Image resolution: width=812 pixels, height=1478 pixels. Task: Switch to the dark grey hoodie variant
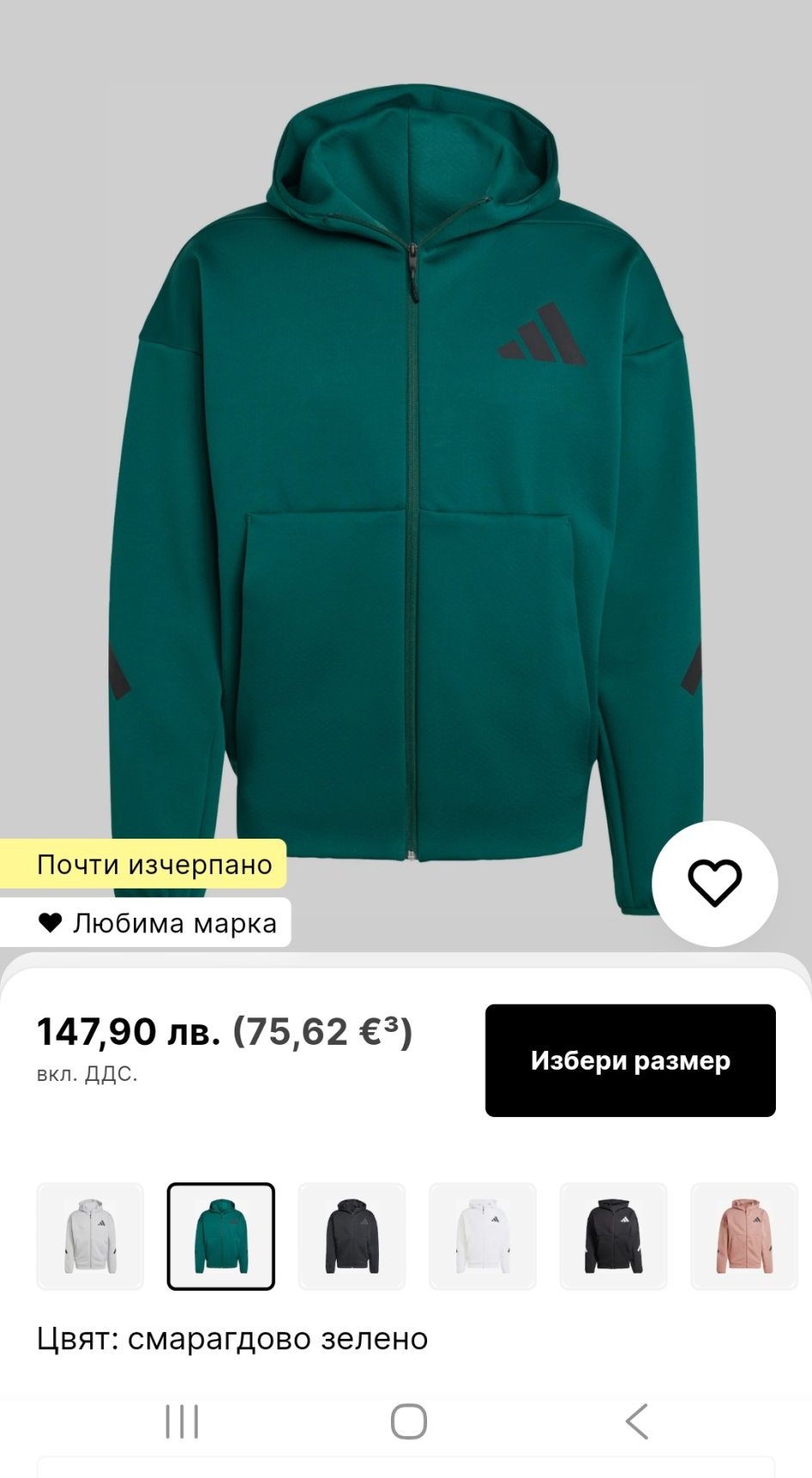coord(351,1236)
